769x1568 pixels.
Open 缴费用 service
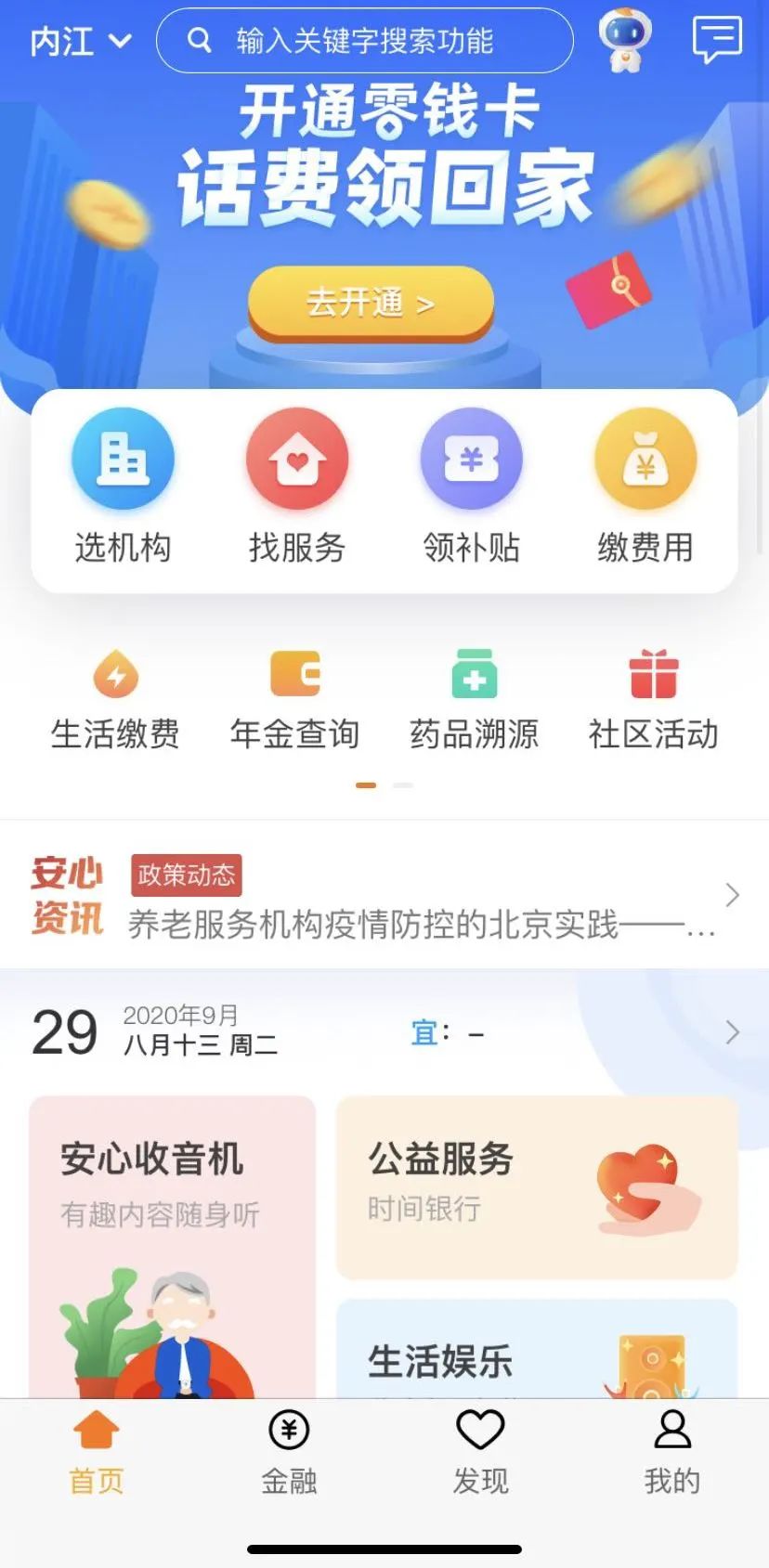click(645, 486)
